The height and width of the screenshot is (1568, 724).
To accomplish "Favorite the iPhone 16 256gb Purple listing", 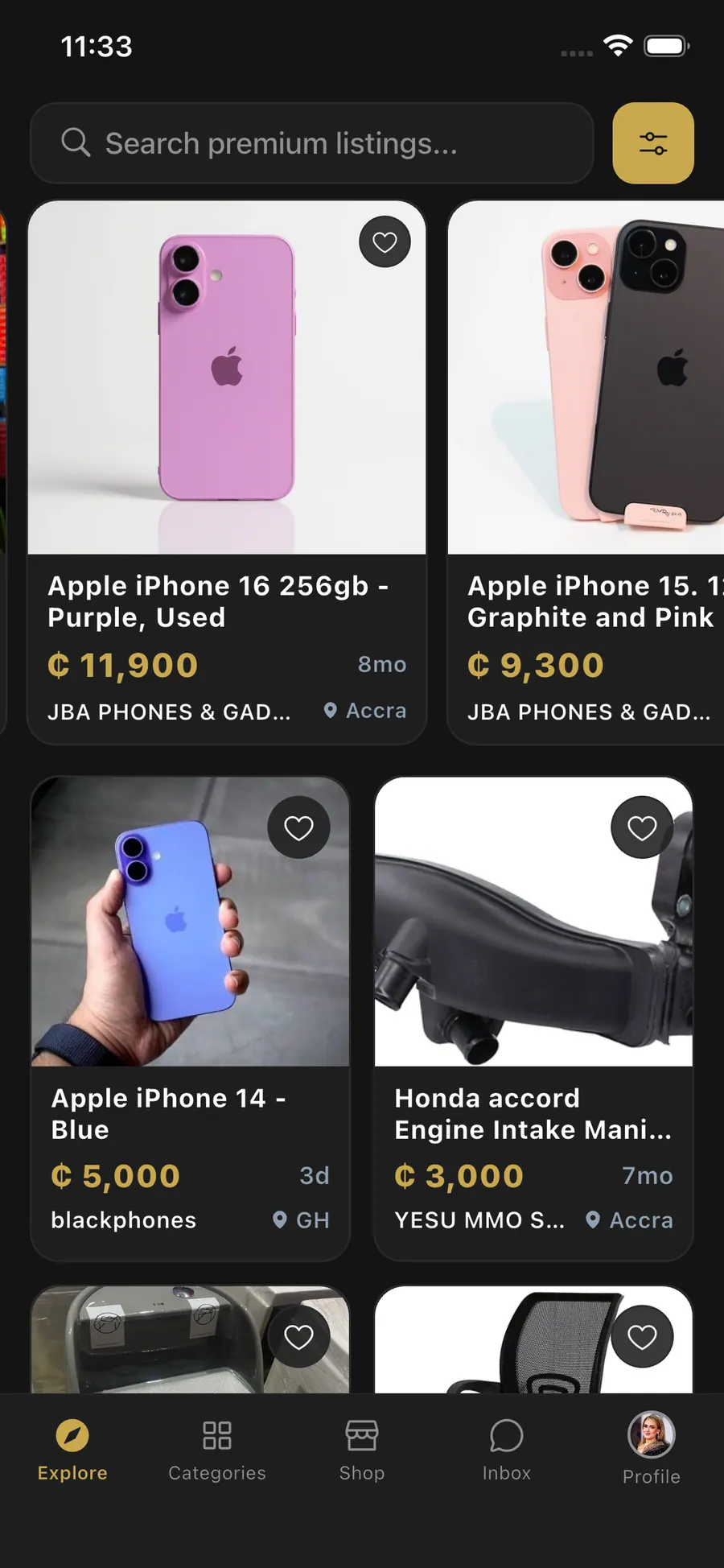I will point(385,241).
